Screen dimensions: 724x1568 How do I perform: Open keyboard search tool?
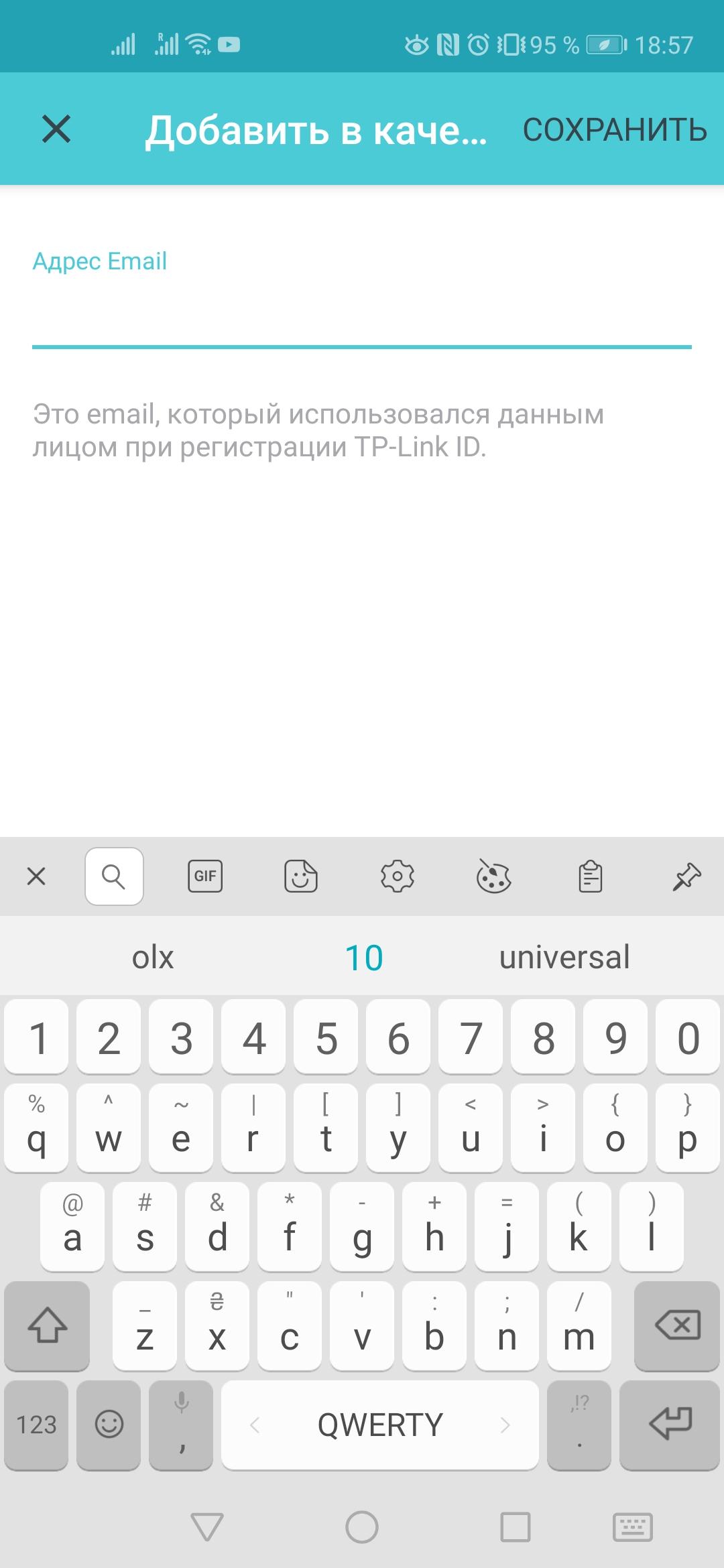coord(114,876)
